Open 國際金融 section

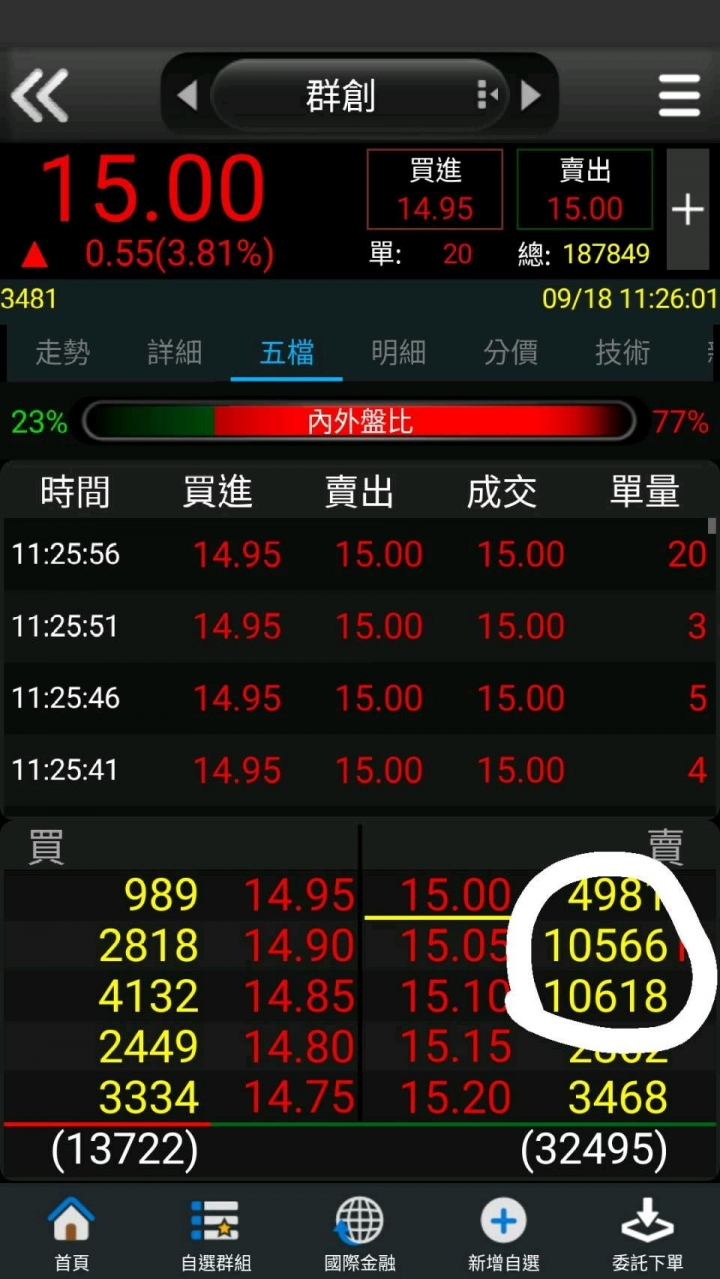click(360, 1233)
